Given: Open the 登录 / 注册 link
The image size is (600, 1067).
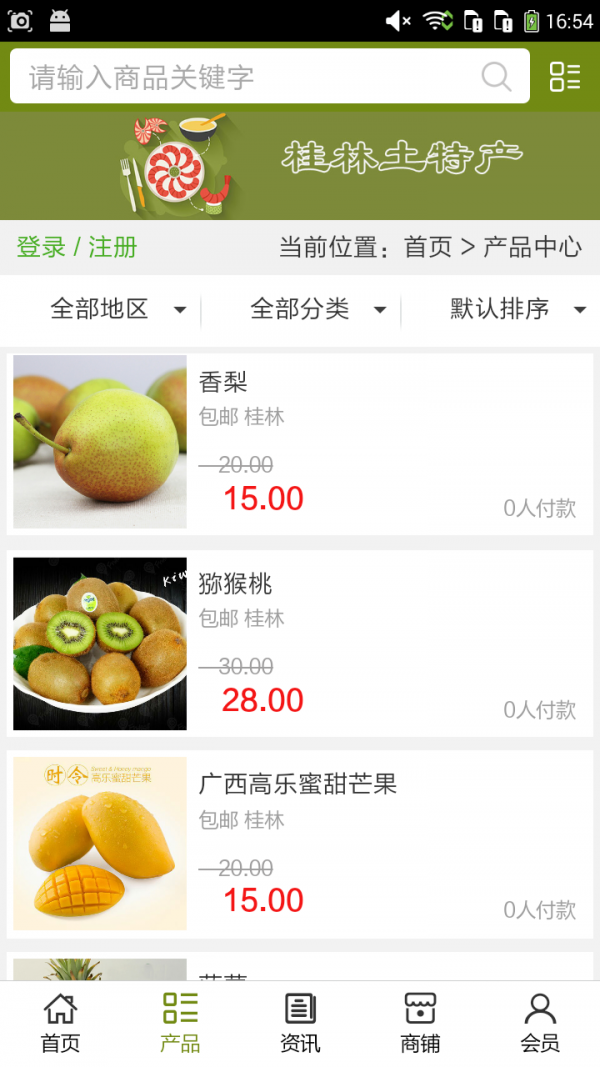Looking at the screenshot, I should click(x=77, y=247).
